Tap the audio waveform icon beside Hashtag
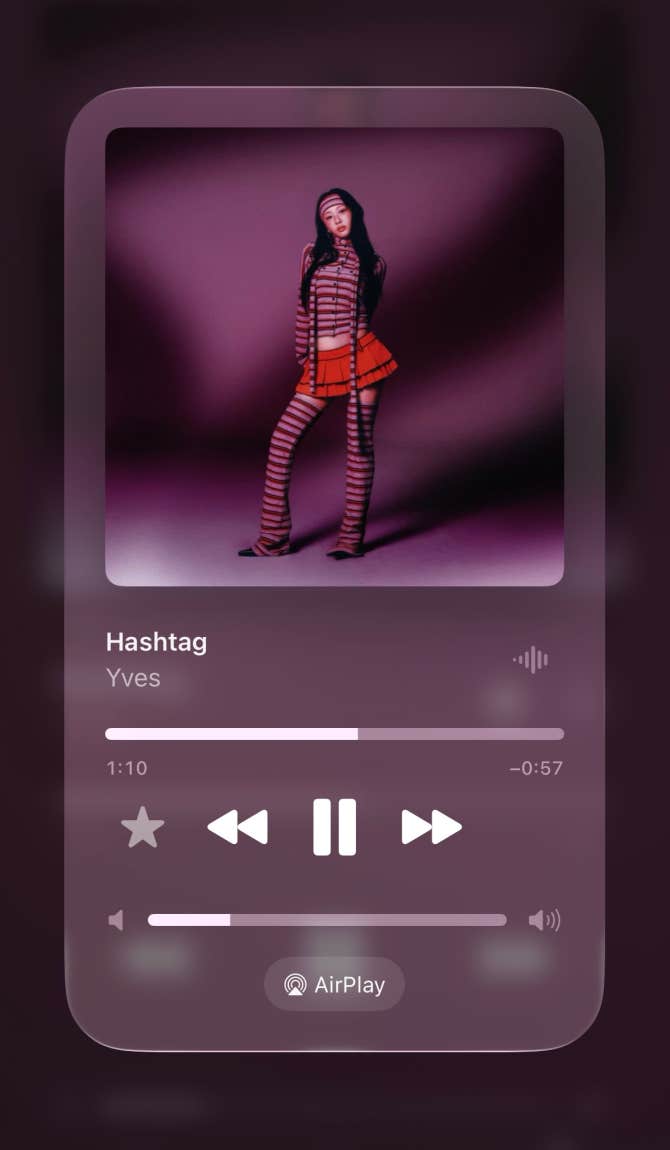Viewport: 670px width, 1150px height. coord(531,659)
